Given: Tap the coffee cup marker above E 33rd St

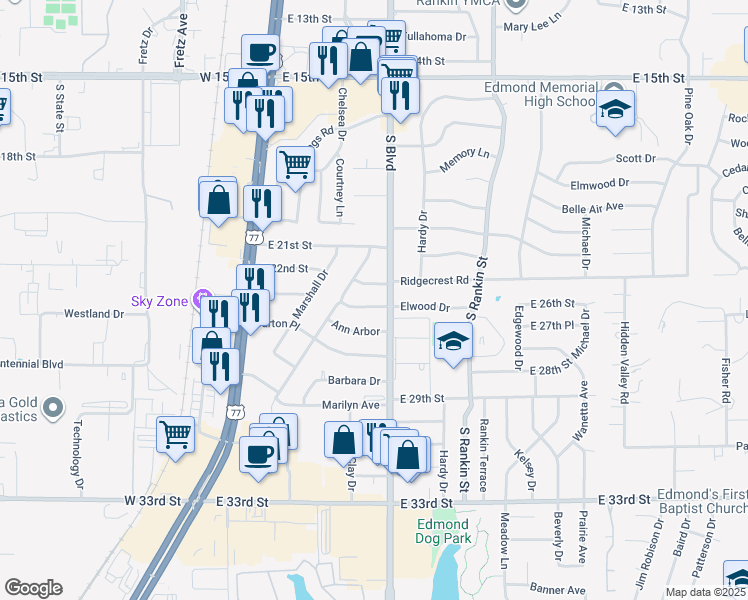Looking at the screenshot, I should [x=258, y=453].
